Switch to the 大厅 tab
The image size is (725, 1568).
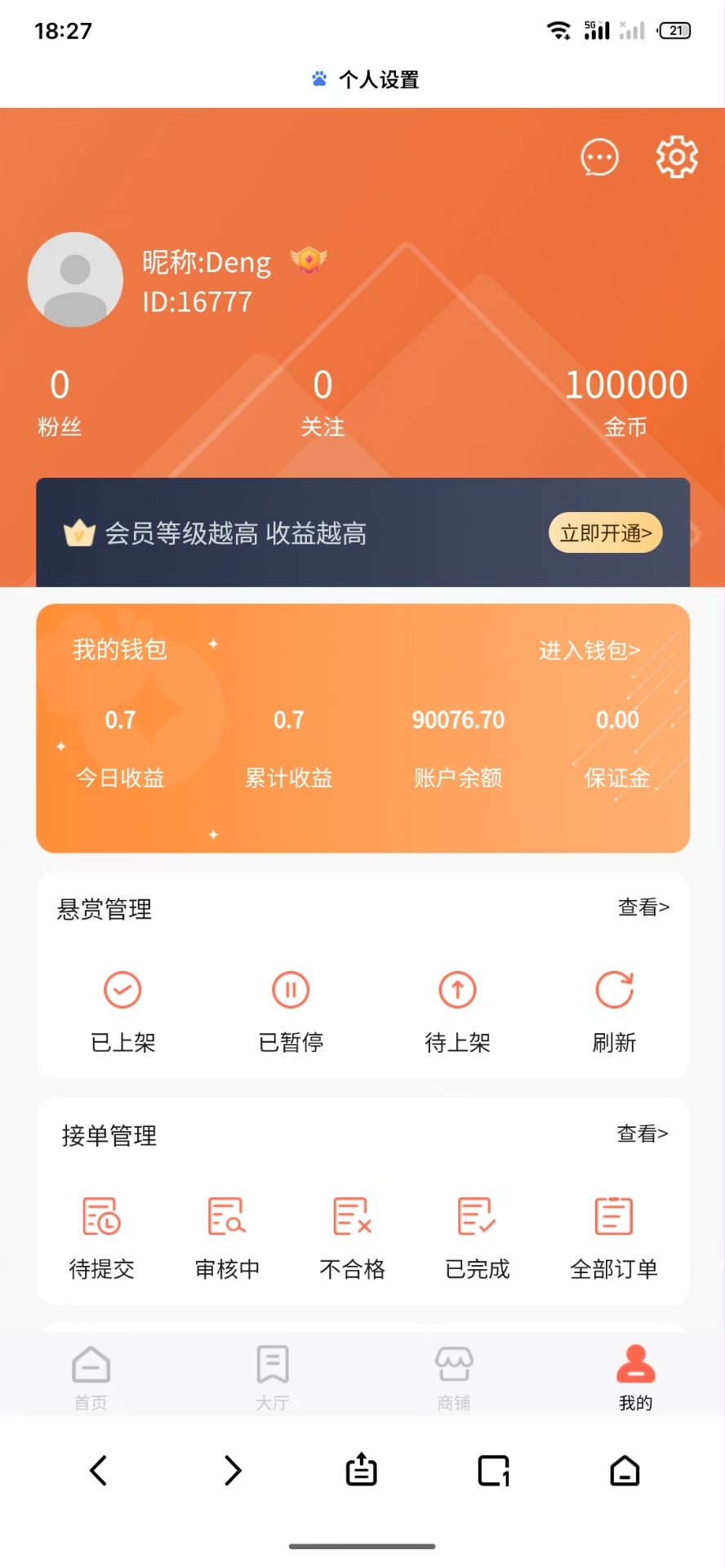click(x=272, y=1377)
